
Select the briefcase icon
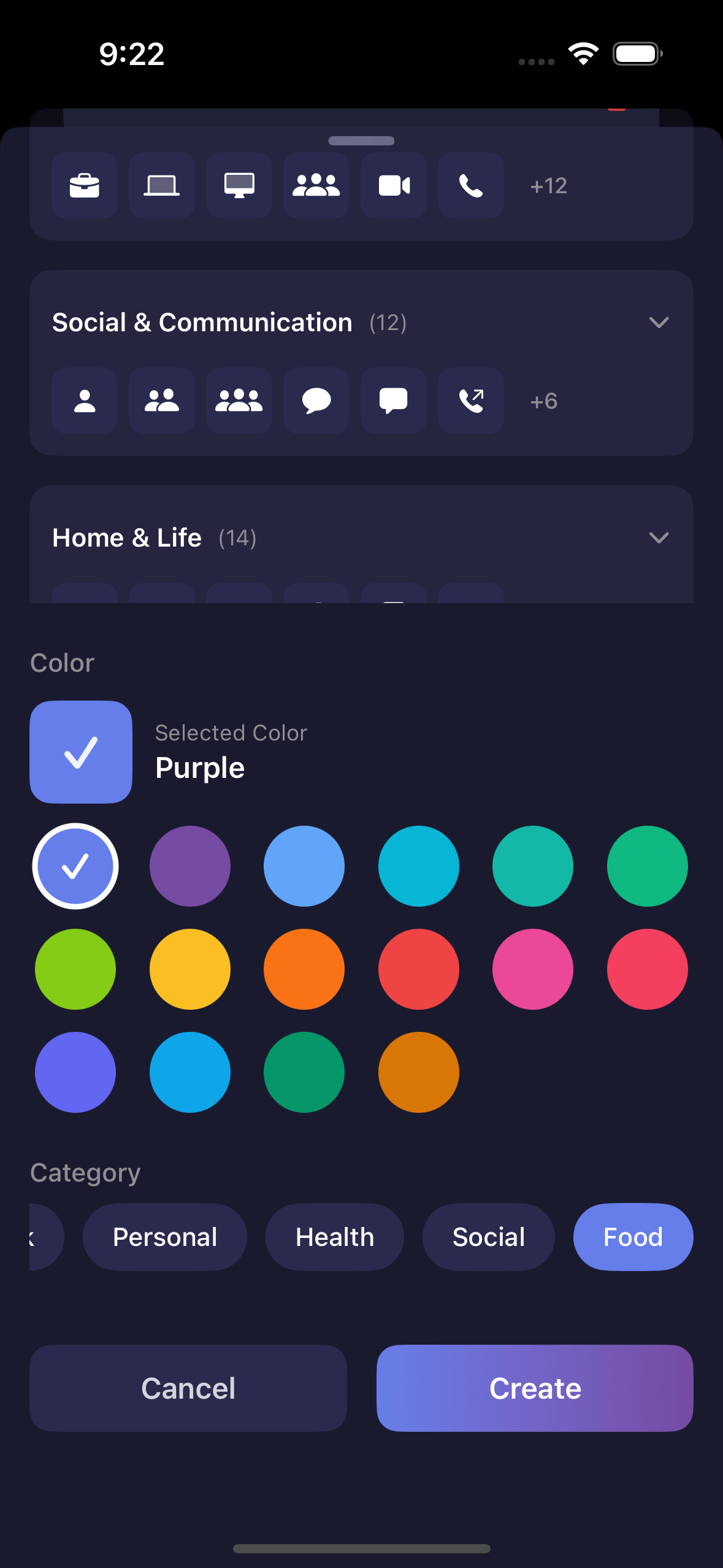(x=84, y=185)
